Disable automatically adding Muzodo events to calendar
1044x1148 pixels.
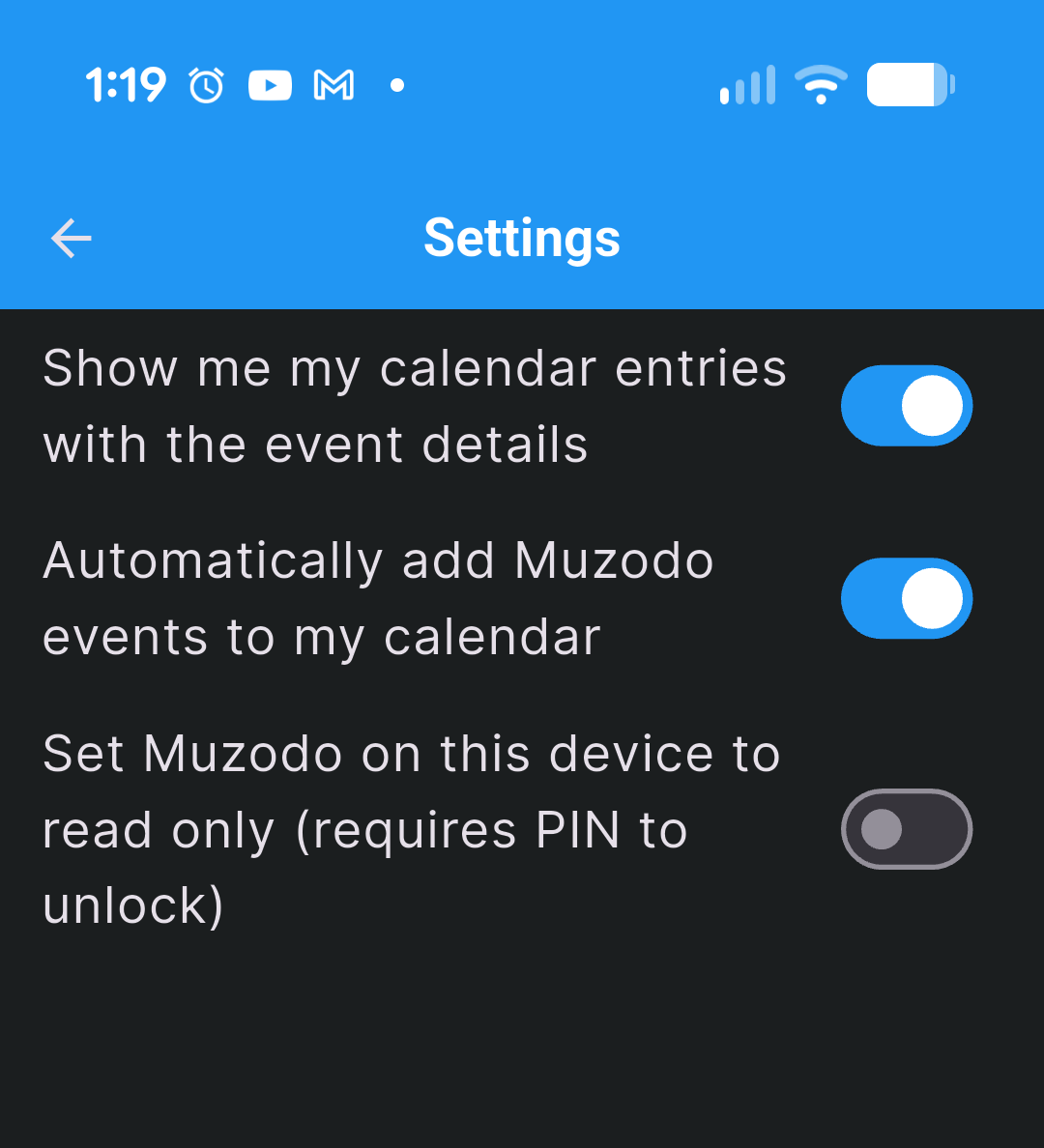(x=906, y=599)
